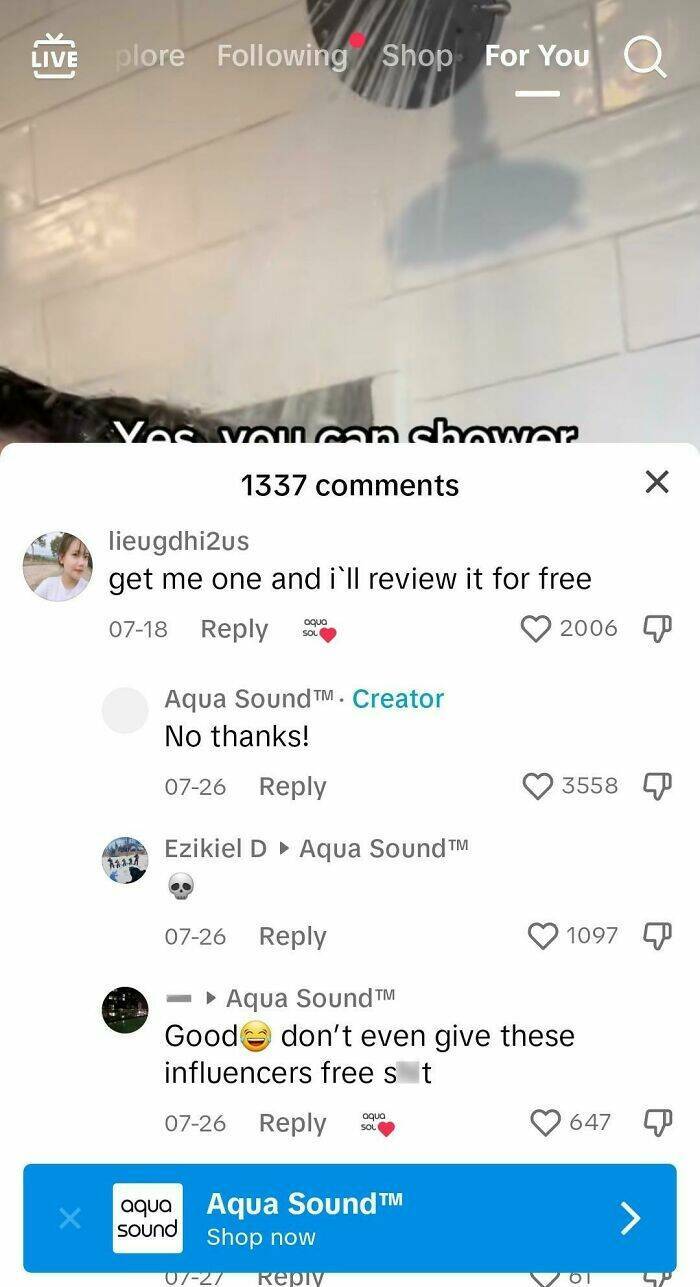700x1287 pixels.
Task: Open the LIVE icon
Action: tap(55, 55)
